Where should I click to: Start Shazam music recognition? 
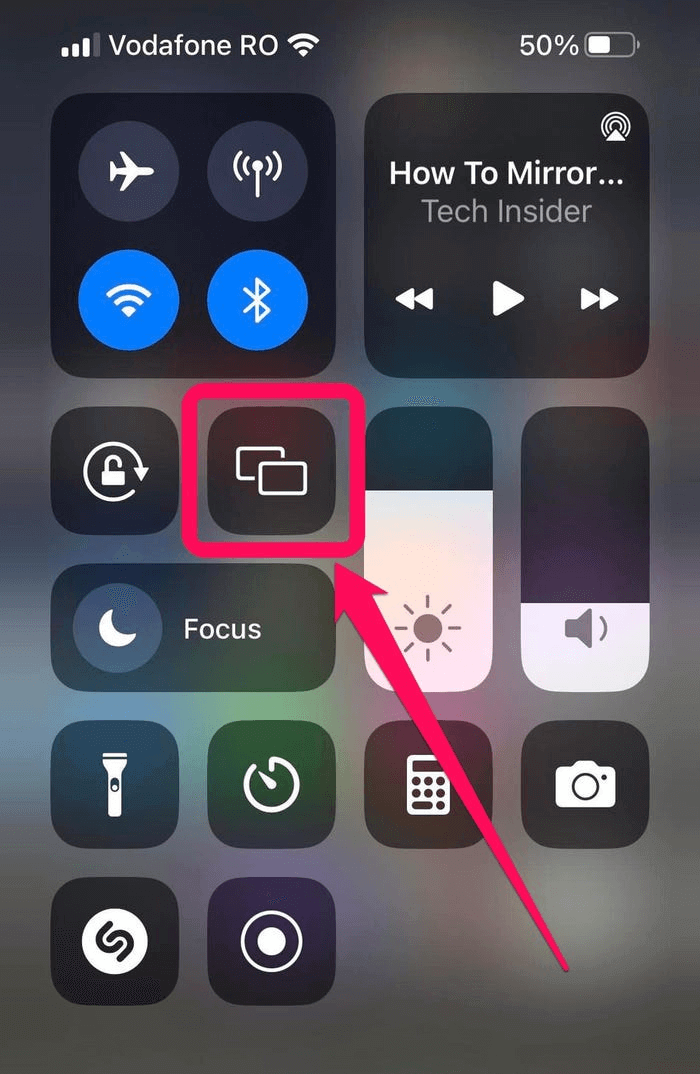tap(115, 941)
